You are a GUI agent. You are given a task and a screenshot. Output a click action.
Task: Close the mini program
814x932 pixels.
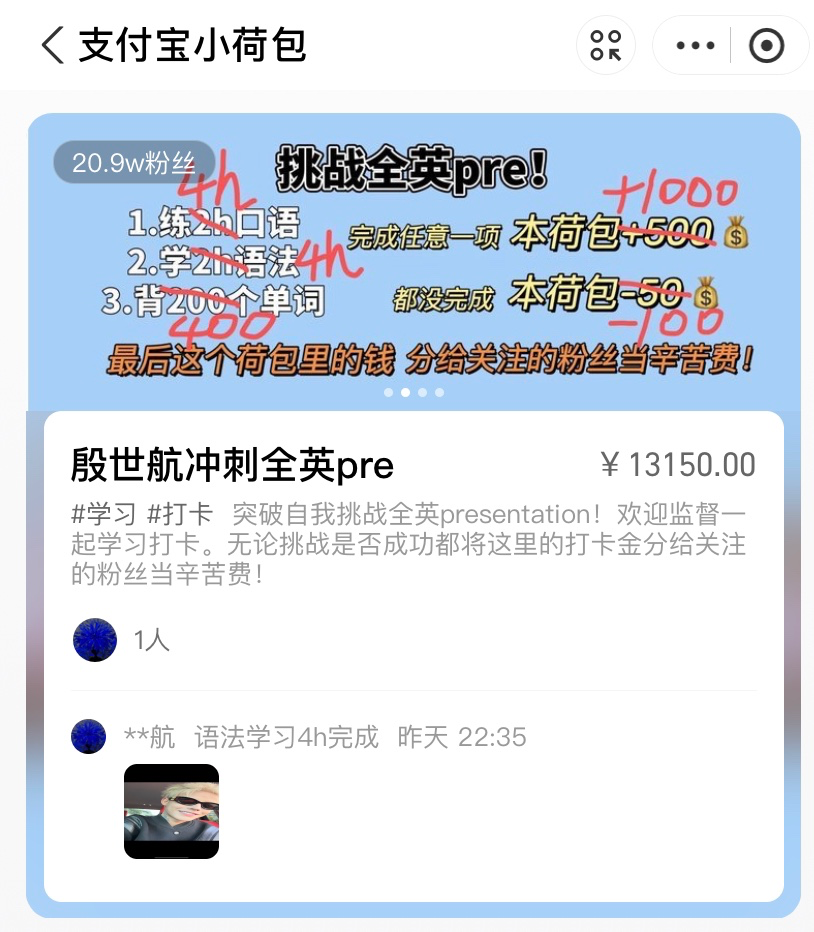[x=766, y=46]
